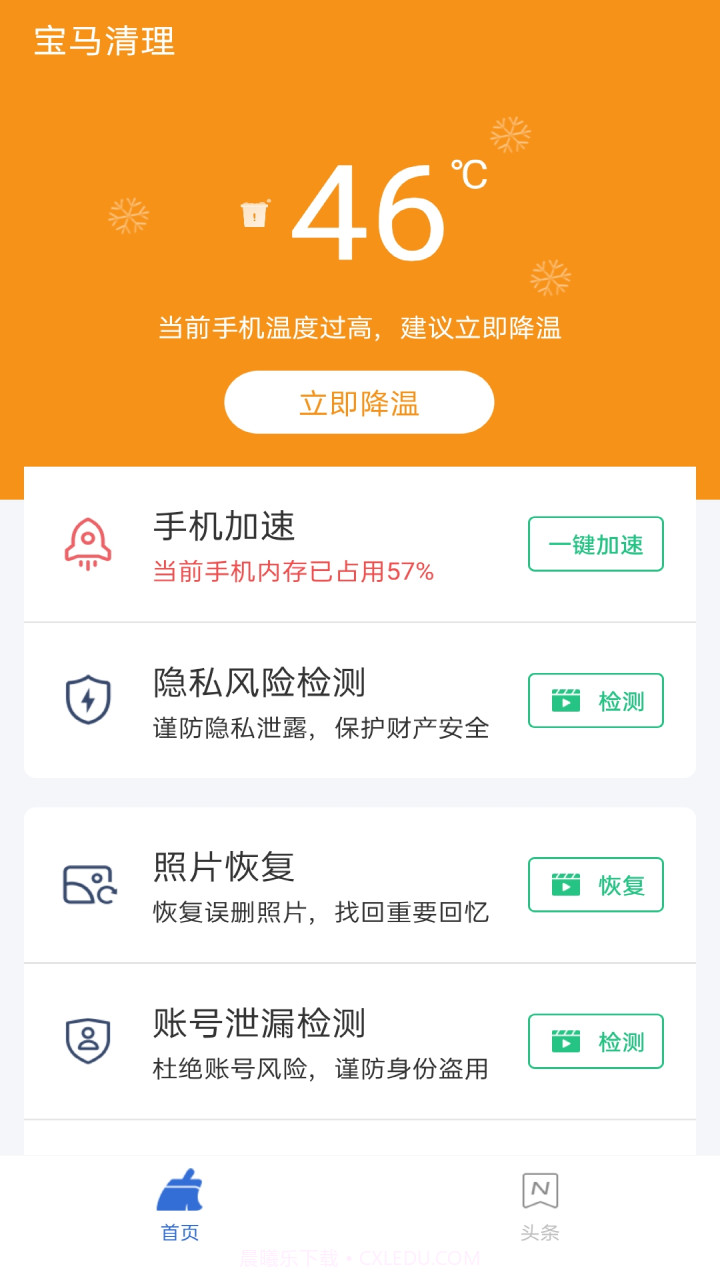This screenshot has width=720, height=1280.
Task: Tap the photo recovery icon next to 照片恢复
Action: 90,884
